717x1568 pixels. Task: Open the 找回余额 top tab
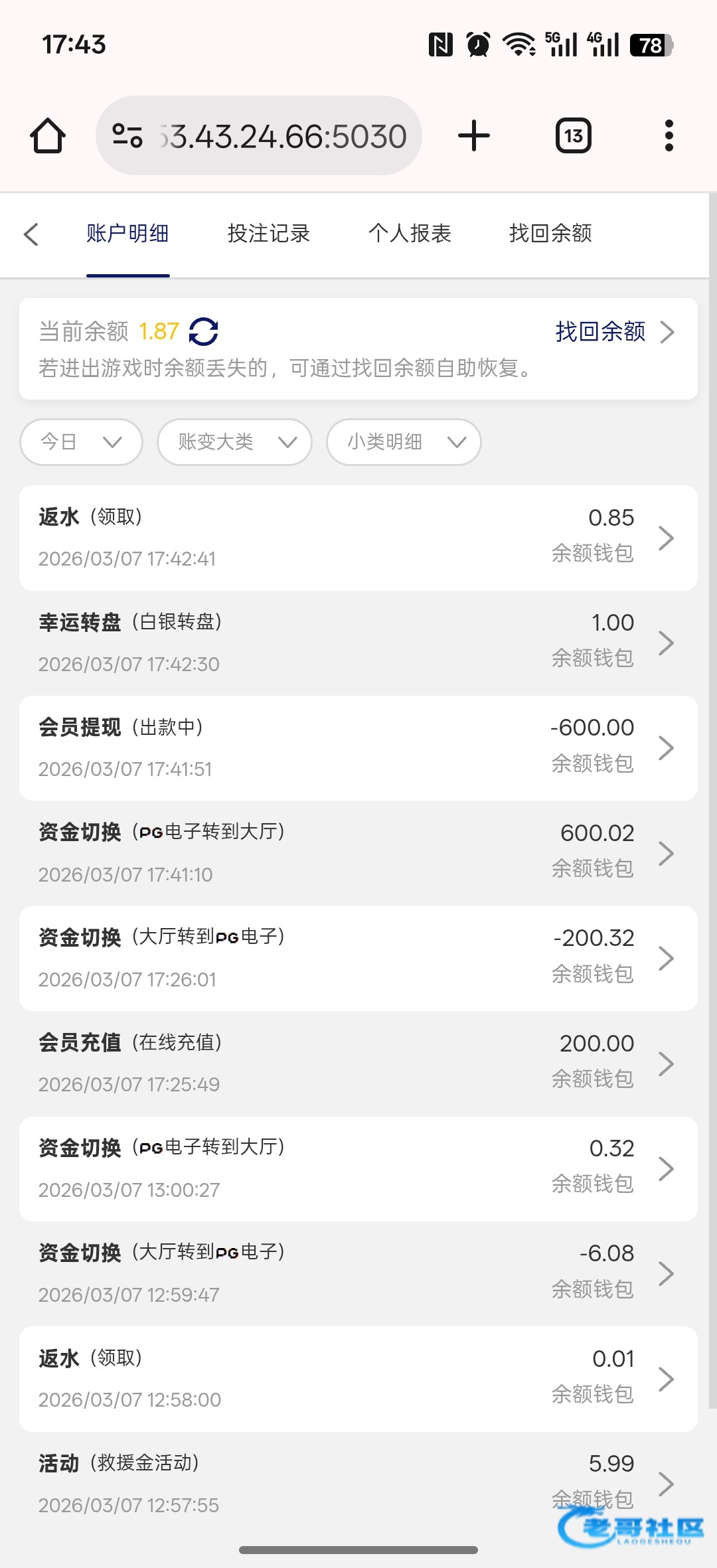click(x=550, y=234)
